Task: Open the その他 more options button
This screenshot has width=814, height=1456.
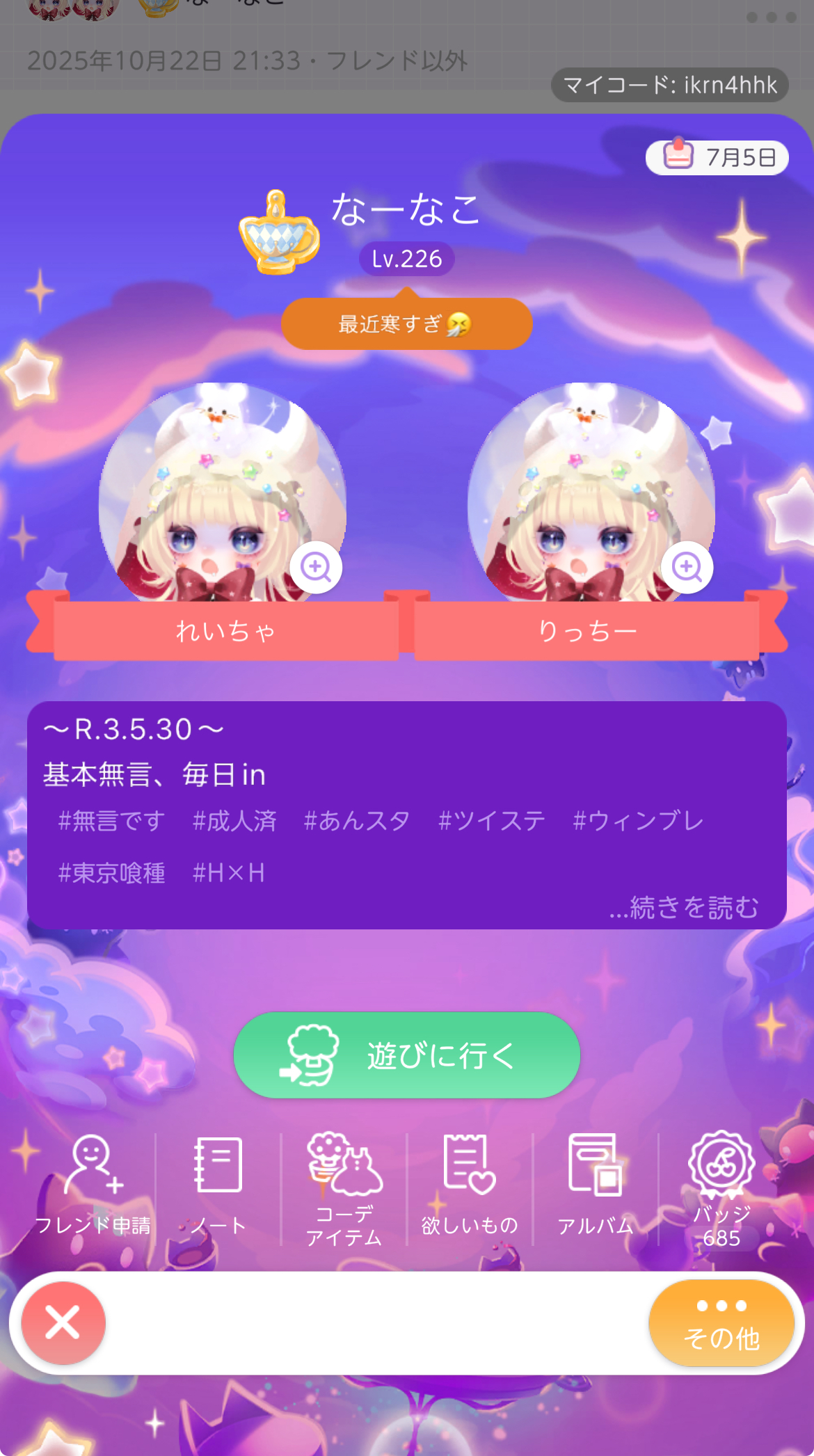Action: click(x=721, y=1322)
